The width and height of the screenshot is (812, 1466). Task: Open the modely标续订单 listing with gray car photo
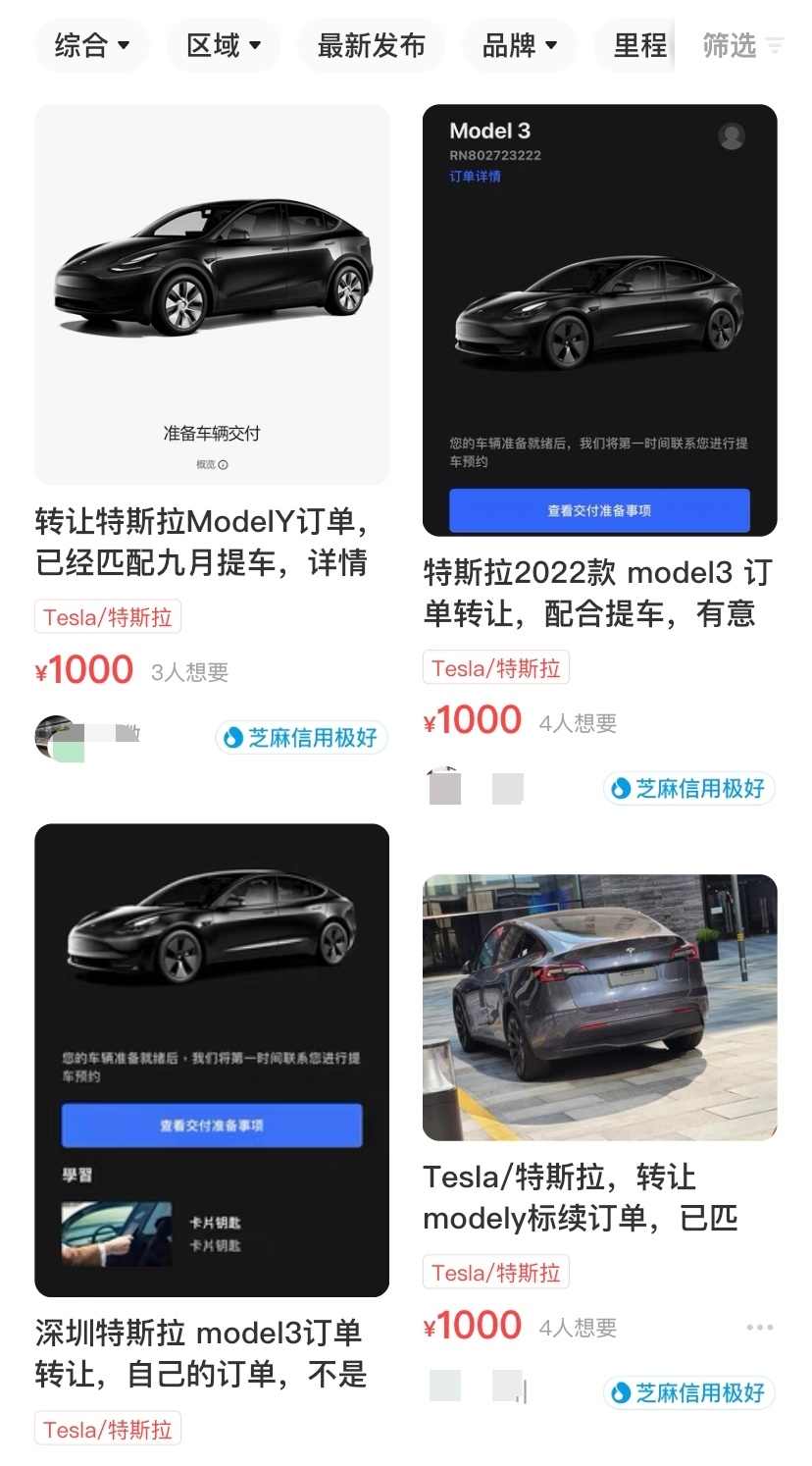pos(599,1007)
